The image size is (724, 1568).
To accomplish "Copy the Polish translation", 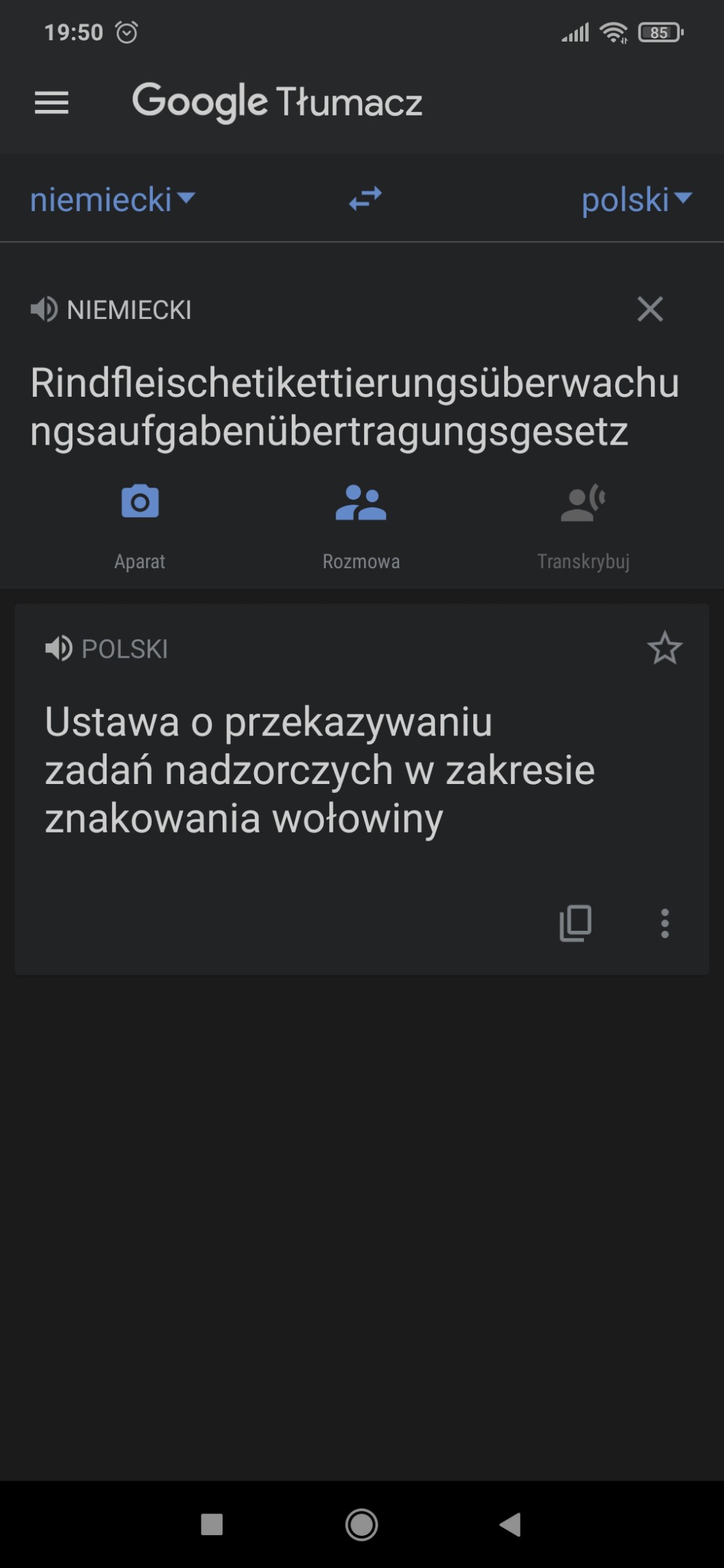I will click(575, 923).
